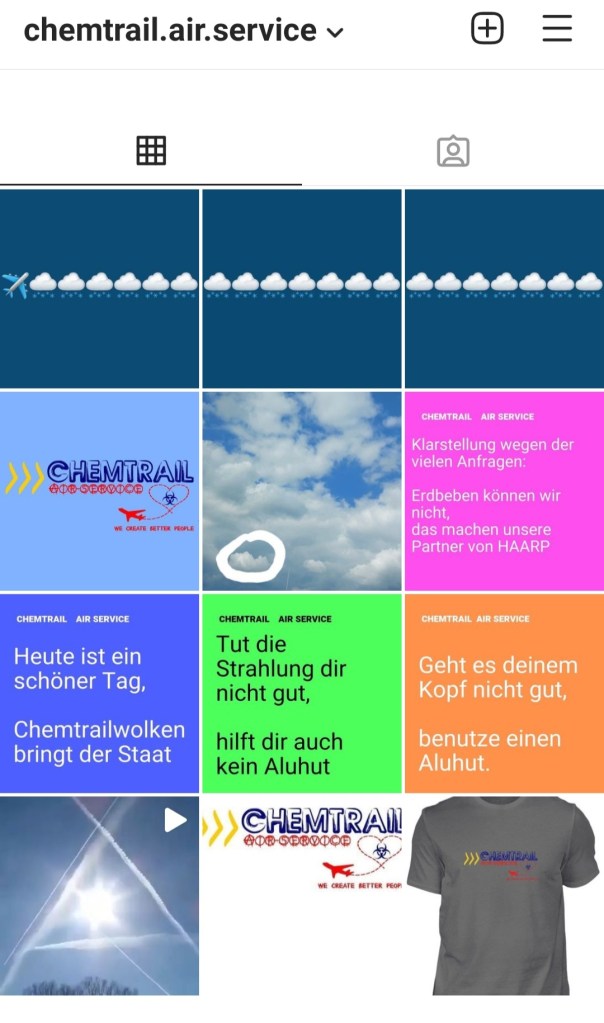Open the grey T-shirt post
The image size is (604, 1023).
tap(503, 895)
